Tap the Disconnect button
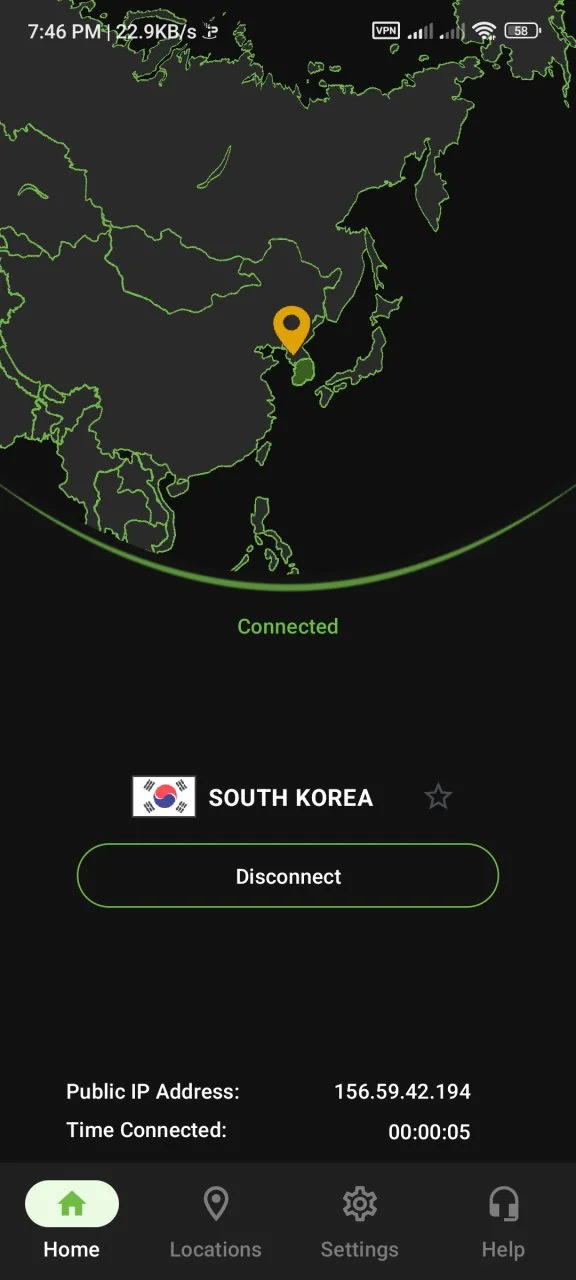Image resolution: width=576 pixels, height=1280 pixels. [288, 876]
